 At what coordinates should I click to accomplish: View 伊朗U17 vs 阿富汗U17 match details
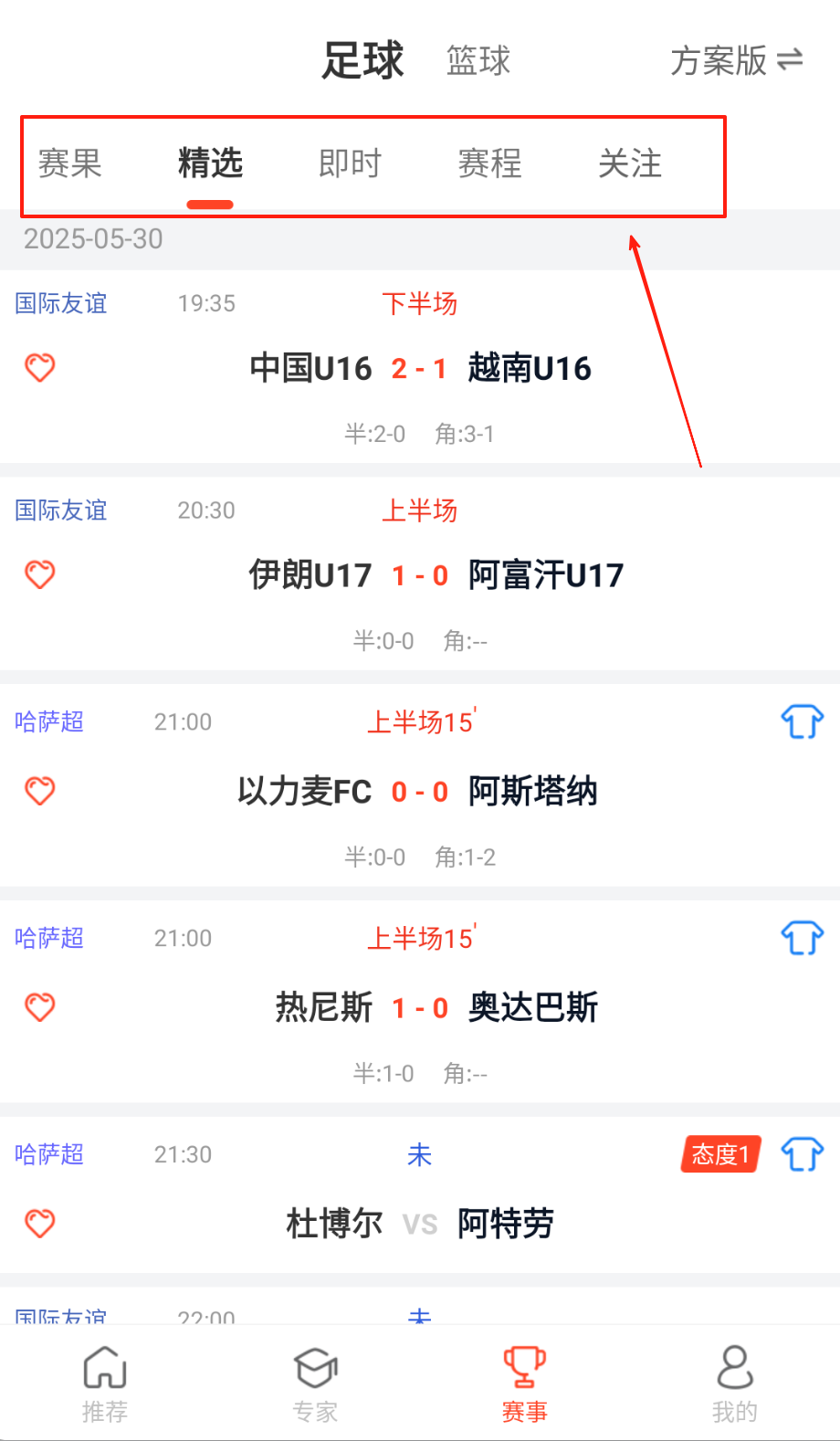pos(420,575)
